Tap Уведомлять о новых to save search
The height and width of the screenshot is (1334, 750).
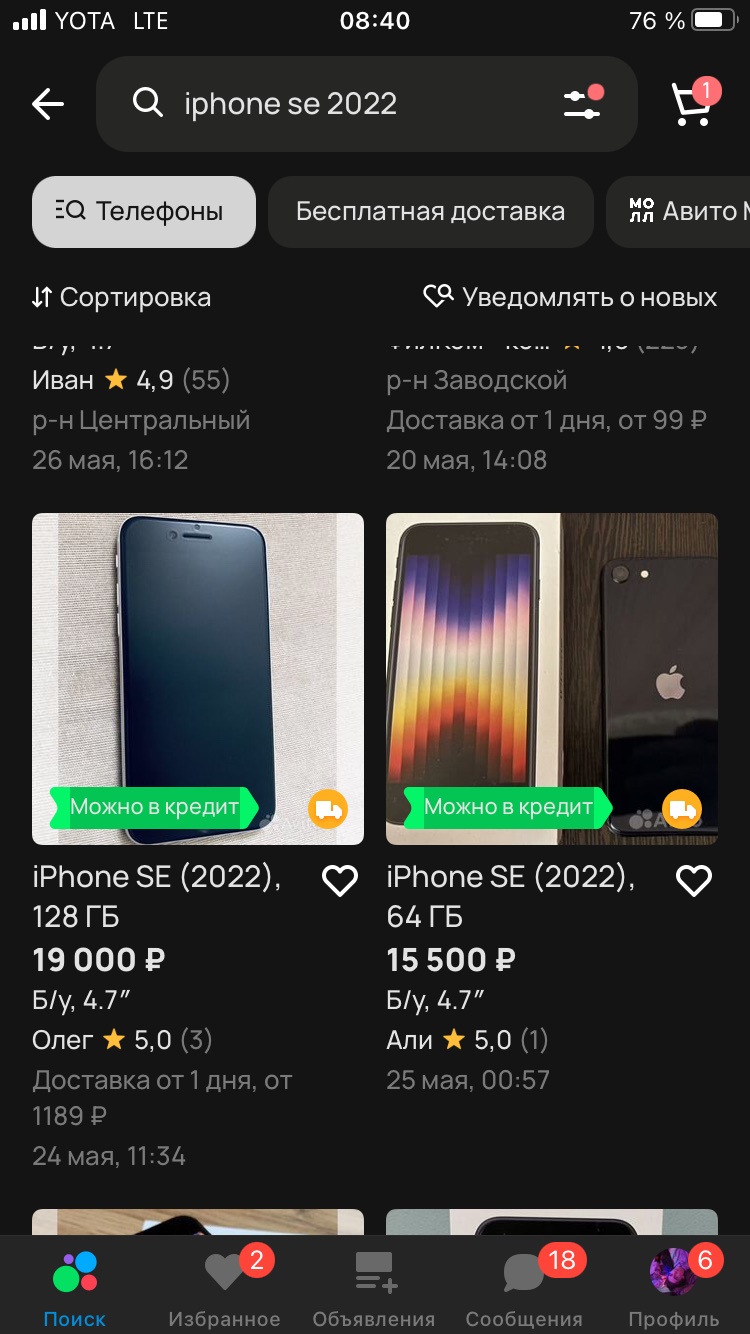[x=570, y=297]
